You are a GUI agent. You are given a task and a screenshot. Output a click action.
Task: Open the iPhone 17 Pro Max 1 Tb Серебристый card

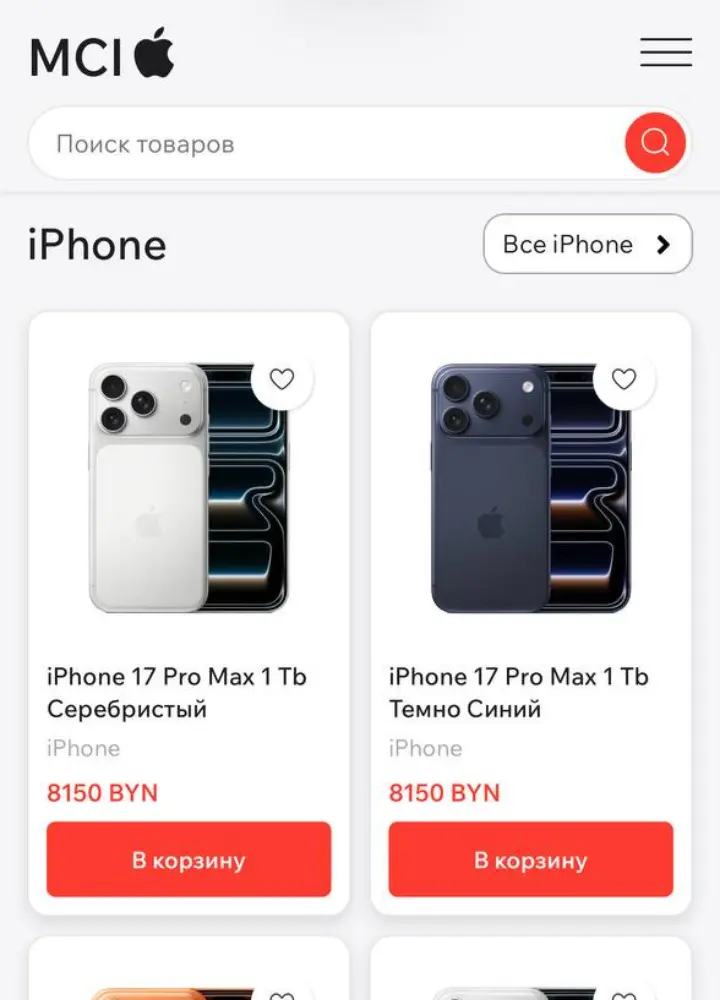pyautogui.click(x=177, y=692)
